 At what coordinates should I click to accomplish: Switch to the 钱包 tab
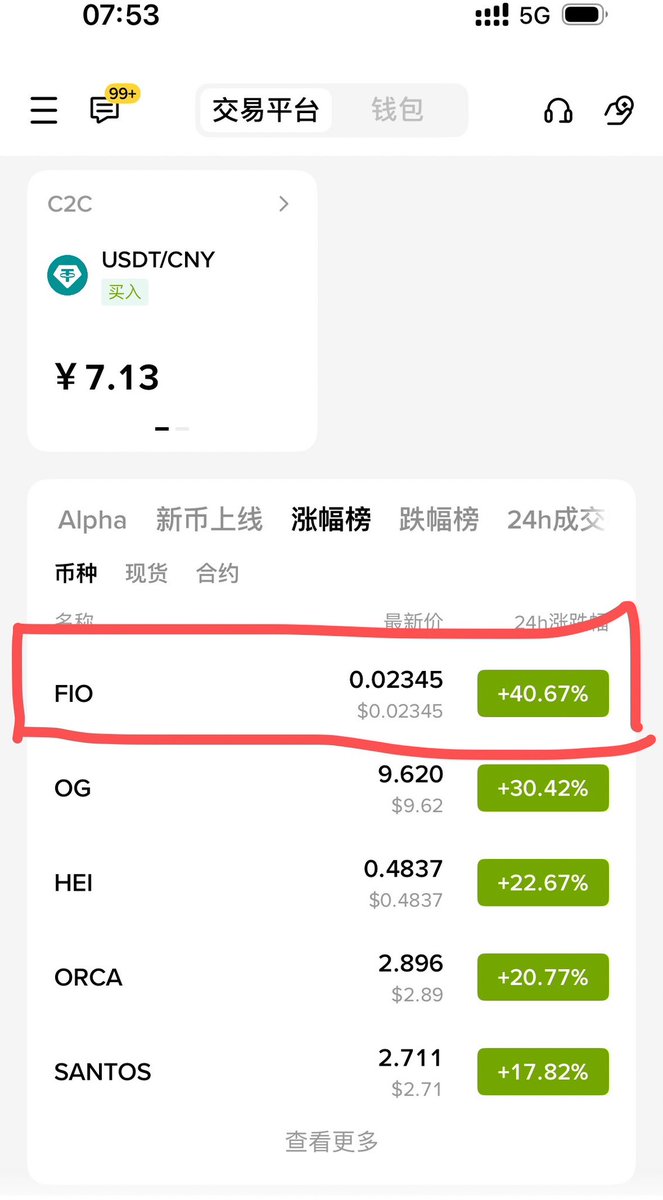click(x=398, y=110)
